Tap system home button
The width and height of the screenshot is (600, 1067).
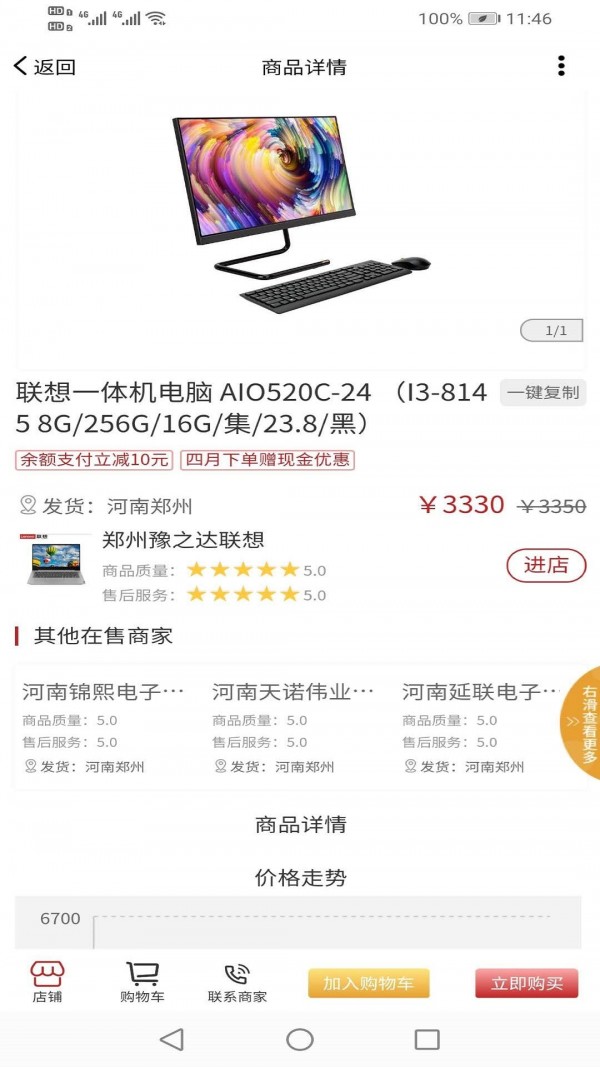click(x=300, y=1040)
